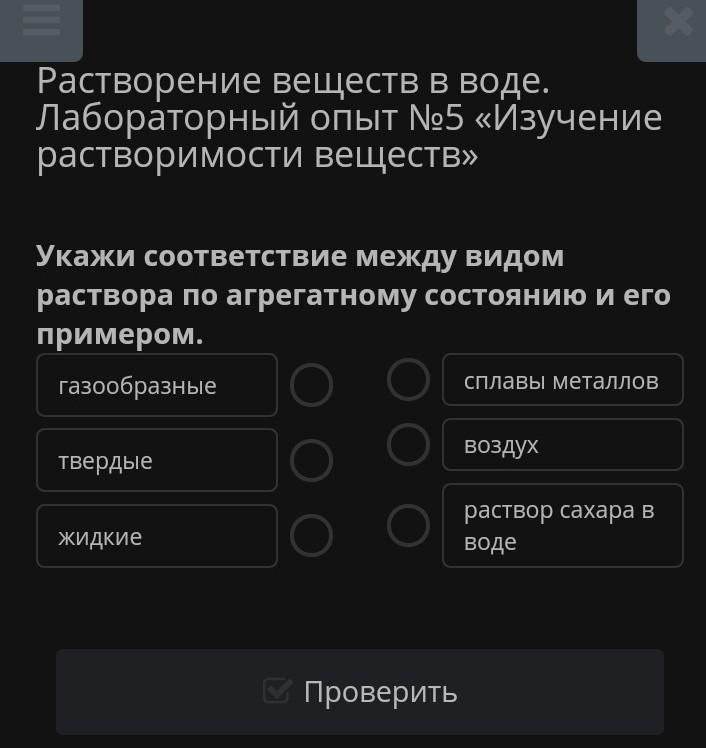Select the circle beside раствор сахара в воде
Screen dimensions: 706x748
tap(408, 525)
